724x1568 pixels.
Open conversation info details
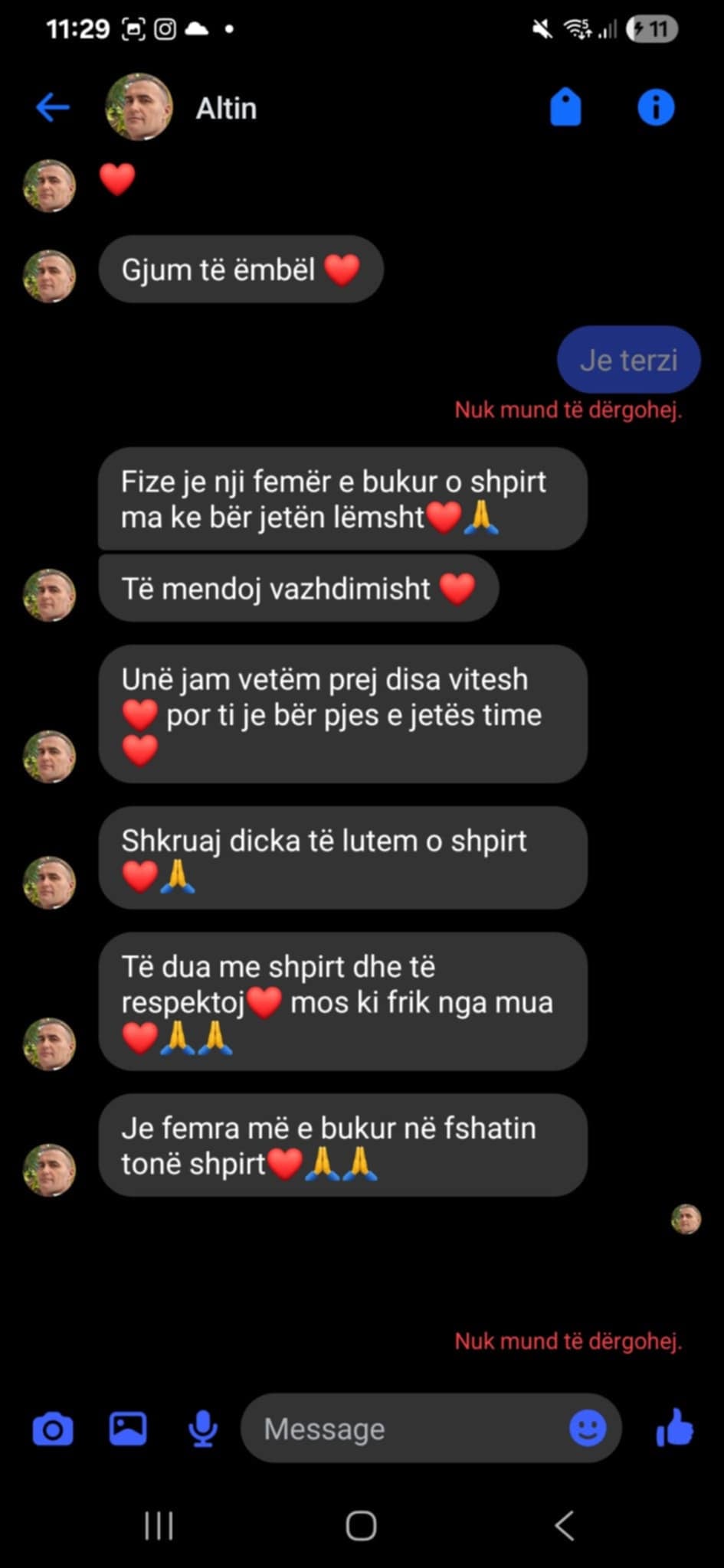pyautogui.click(x=656, y=107)
